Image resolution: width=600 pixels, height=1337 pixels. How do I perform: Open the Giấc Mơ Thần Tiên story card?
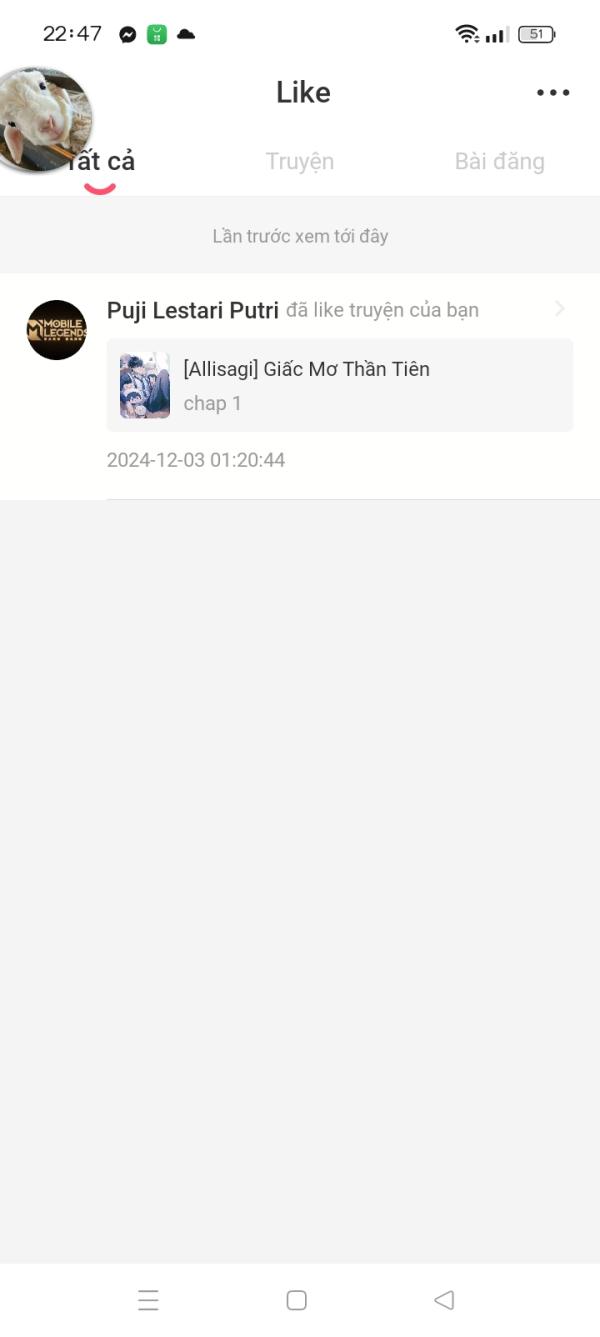click(340, 385)
